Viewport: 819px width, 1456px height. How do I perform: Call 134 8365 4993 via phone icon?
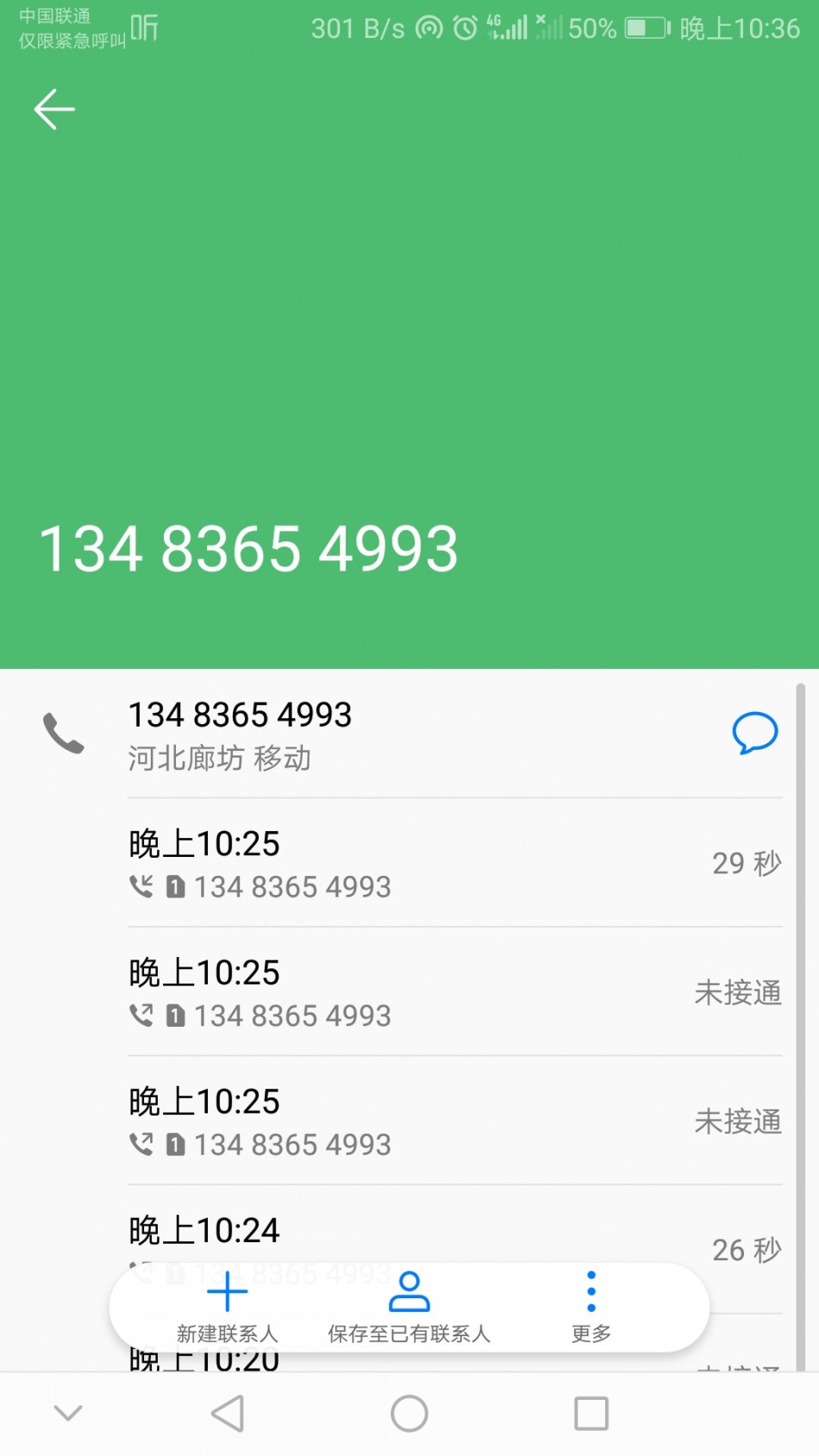(64, 734)
